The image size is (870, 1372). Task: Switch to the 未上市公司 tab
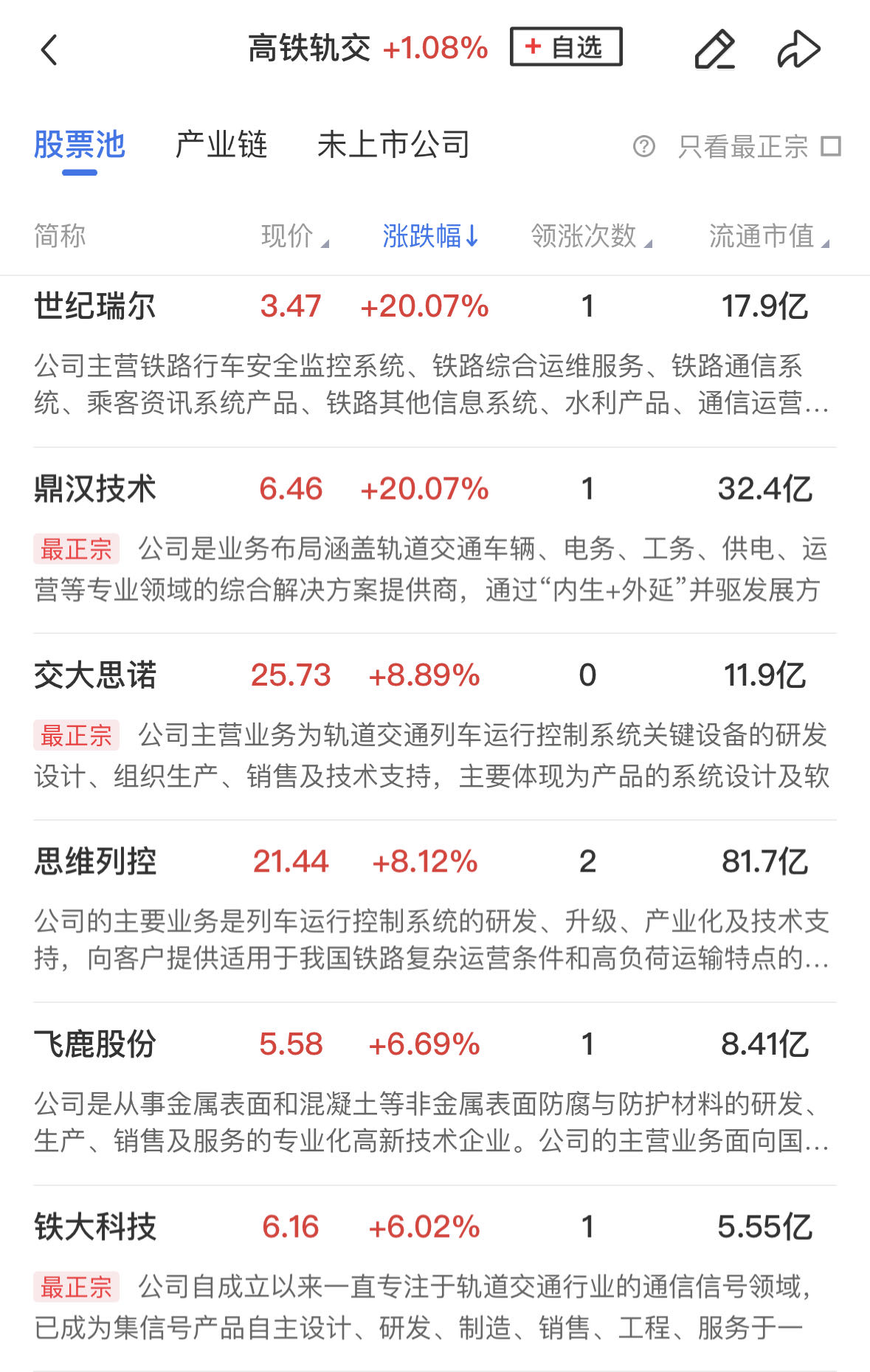(393, 145)
